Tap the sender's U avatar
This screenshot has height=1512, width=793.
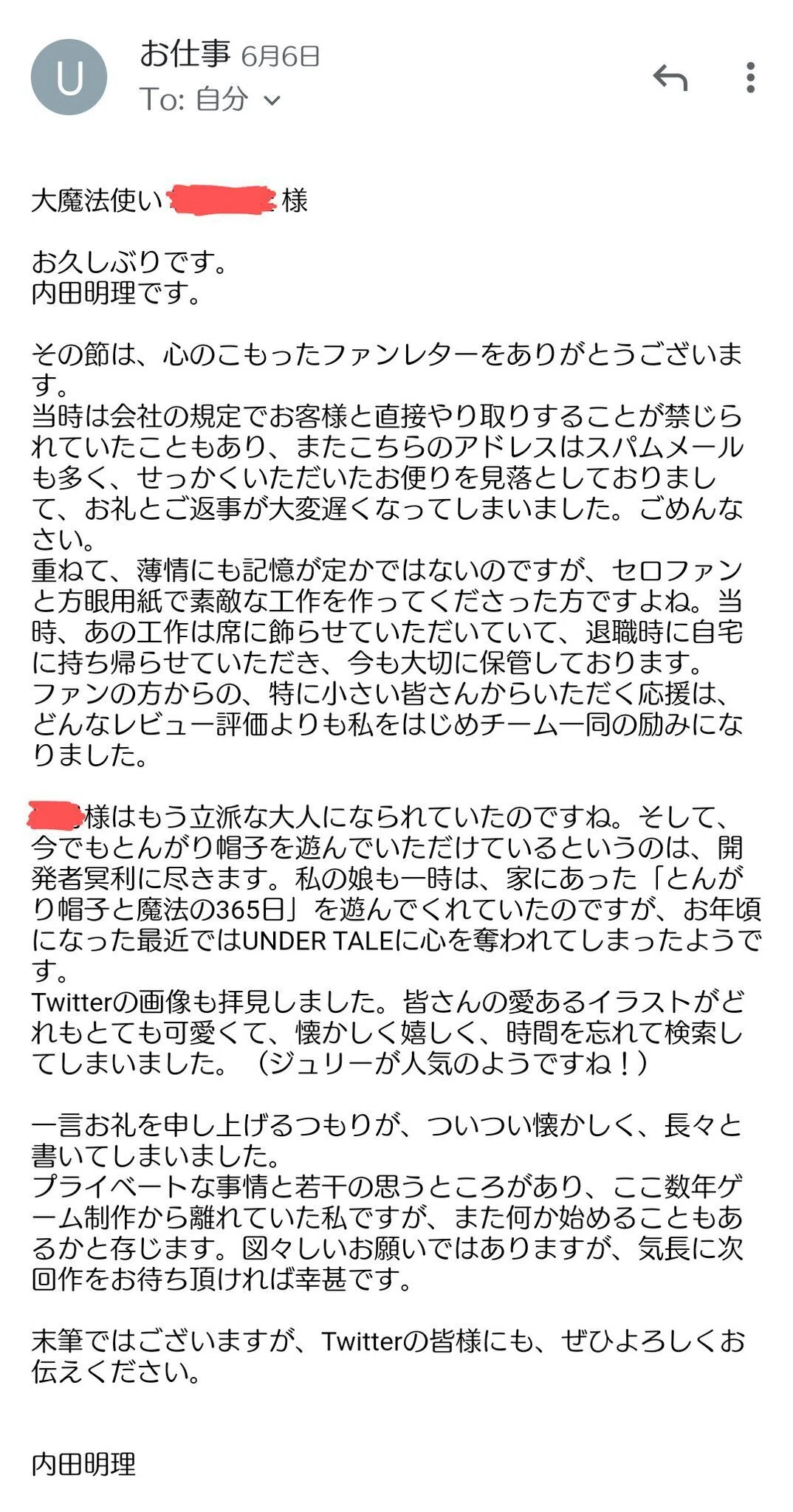pos(69,77)
